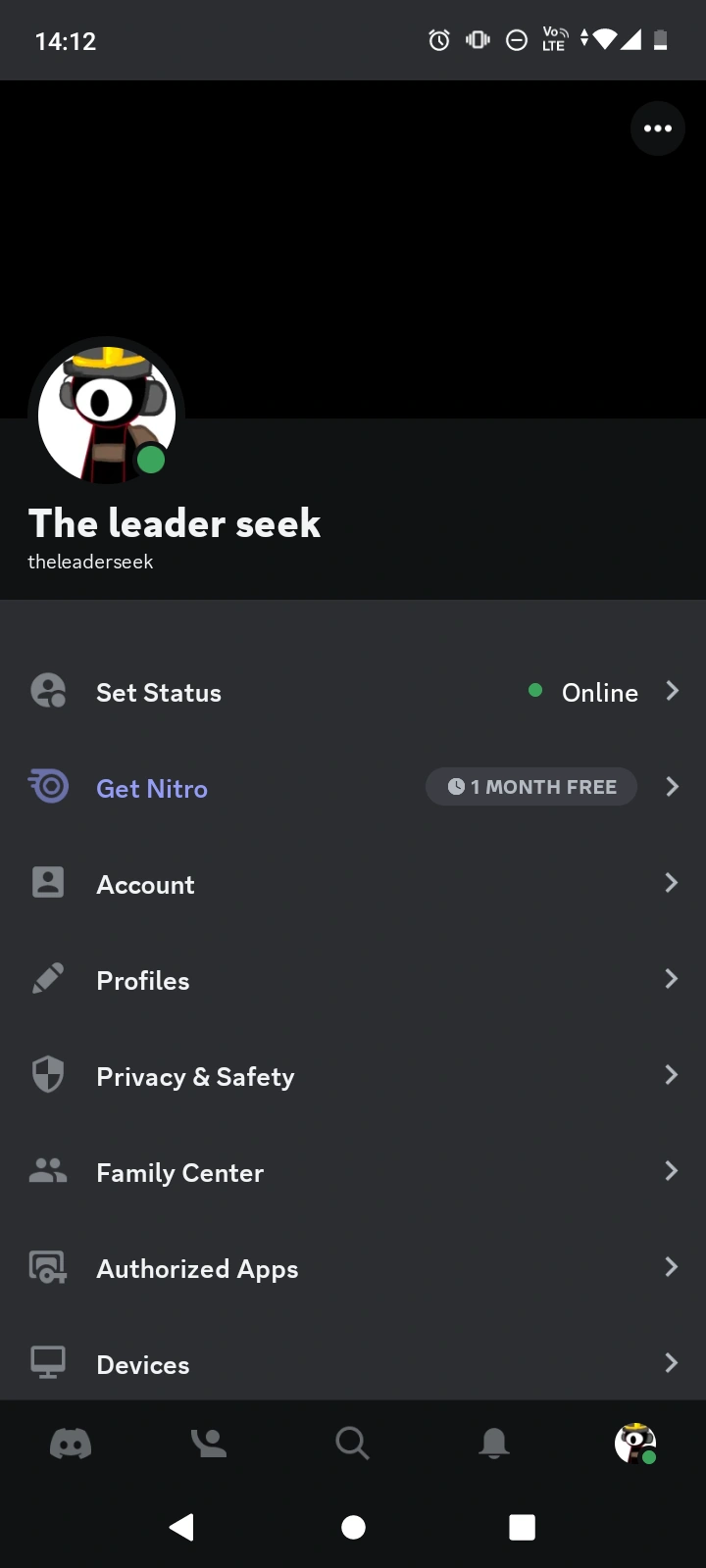The height and width of the screenshot is (1568, 706).
Task: Click the Nitro swirl icon
Action: point(48,786)
